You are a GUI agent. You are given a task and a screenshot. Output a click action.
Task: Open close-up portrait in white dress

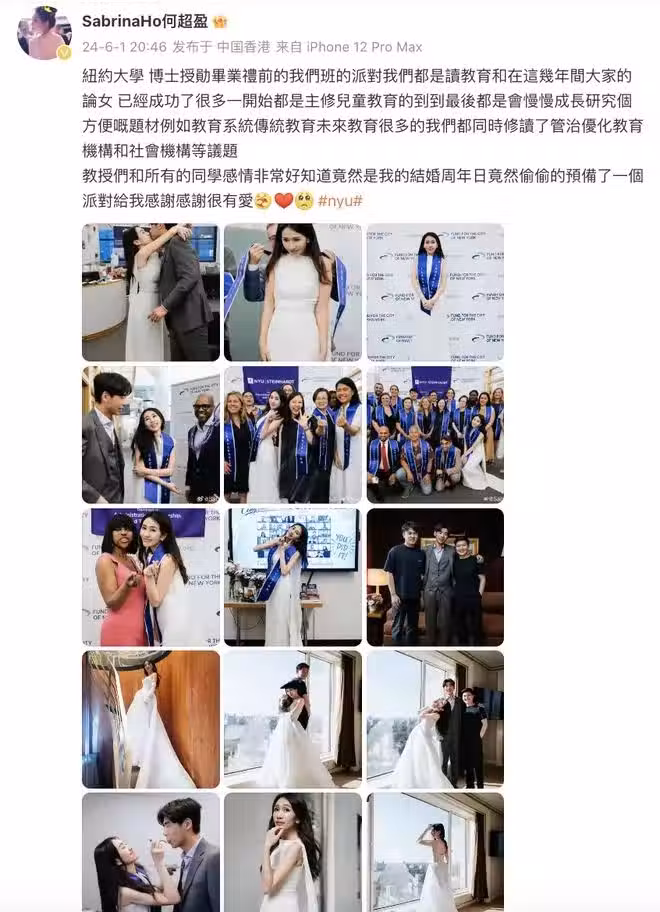[x=293, y=852]
